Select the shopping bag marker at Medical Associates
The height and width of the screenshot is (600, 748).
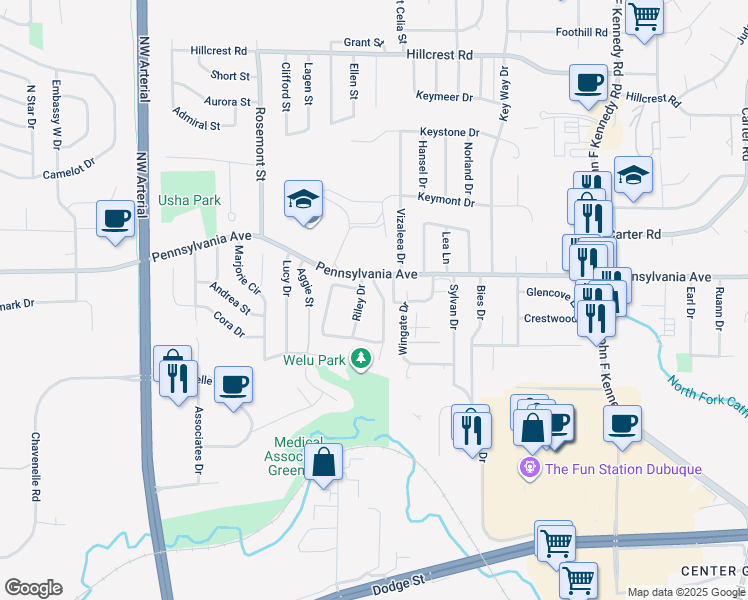(x=324, y=462)
